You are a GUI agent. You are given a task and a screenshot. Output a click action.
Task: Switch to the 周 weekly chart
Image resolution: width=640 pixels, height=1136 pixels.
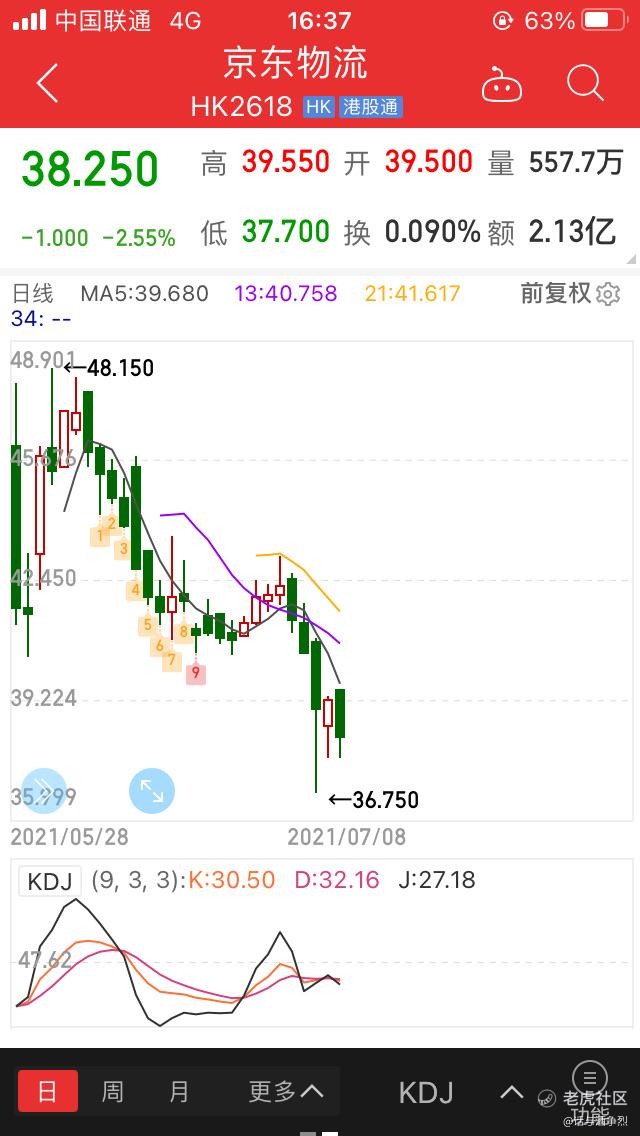(x=112, y=1091)
